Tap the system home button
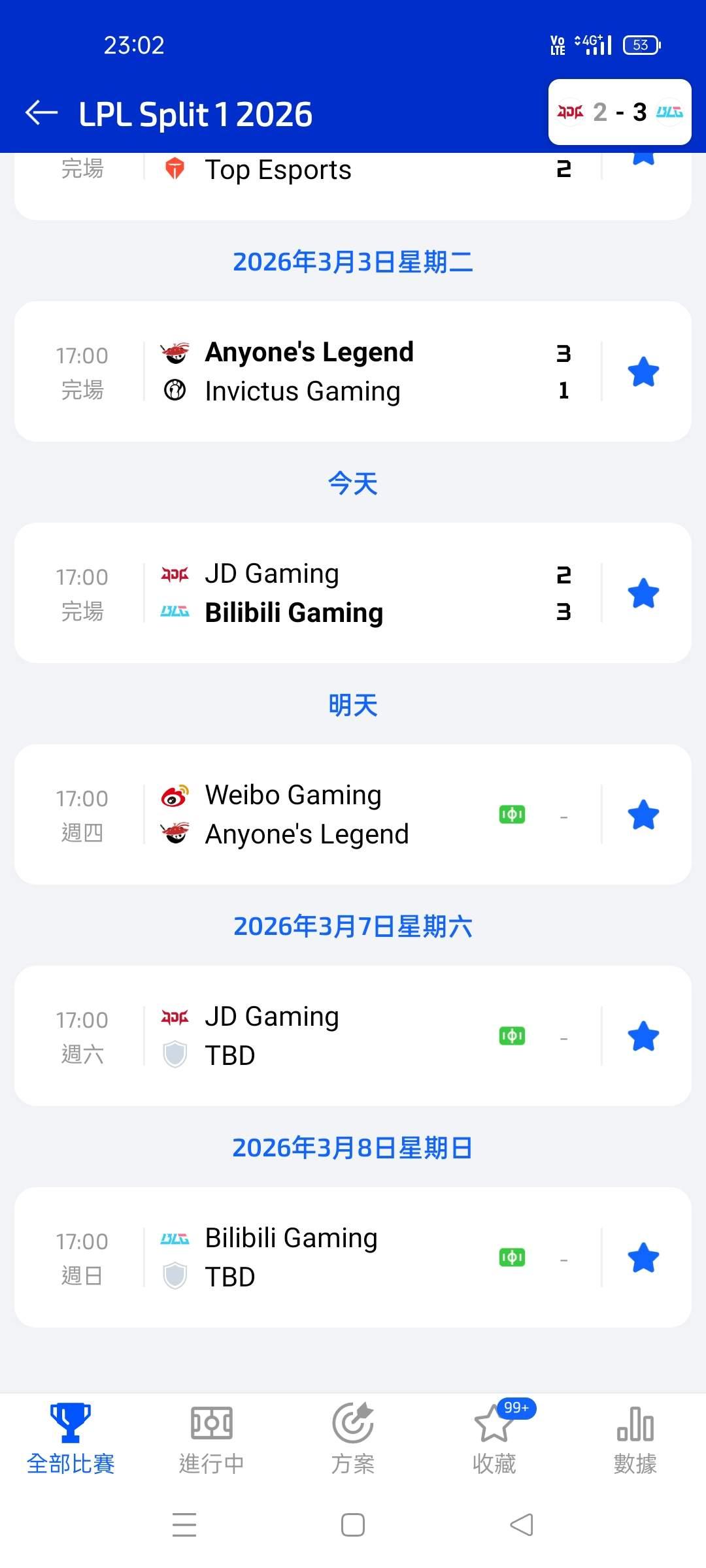 (353, 1525)
